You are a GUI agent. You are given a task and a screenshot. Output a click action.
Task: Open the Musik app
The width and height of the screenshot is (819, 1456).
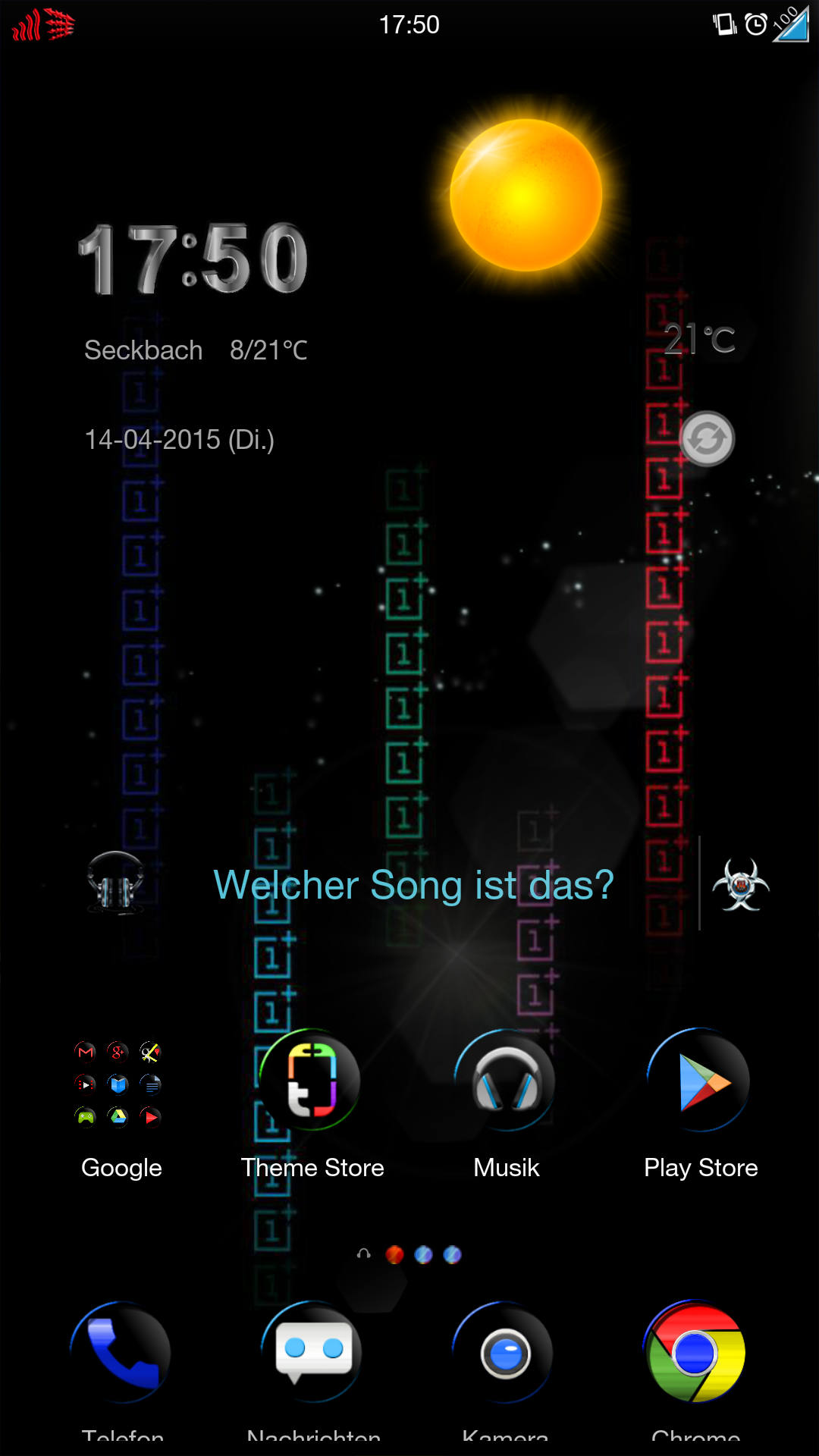506,1081
